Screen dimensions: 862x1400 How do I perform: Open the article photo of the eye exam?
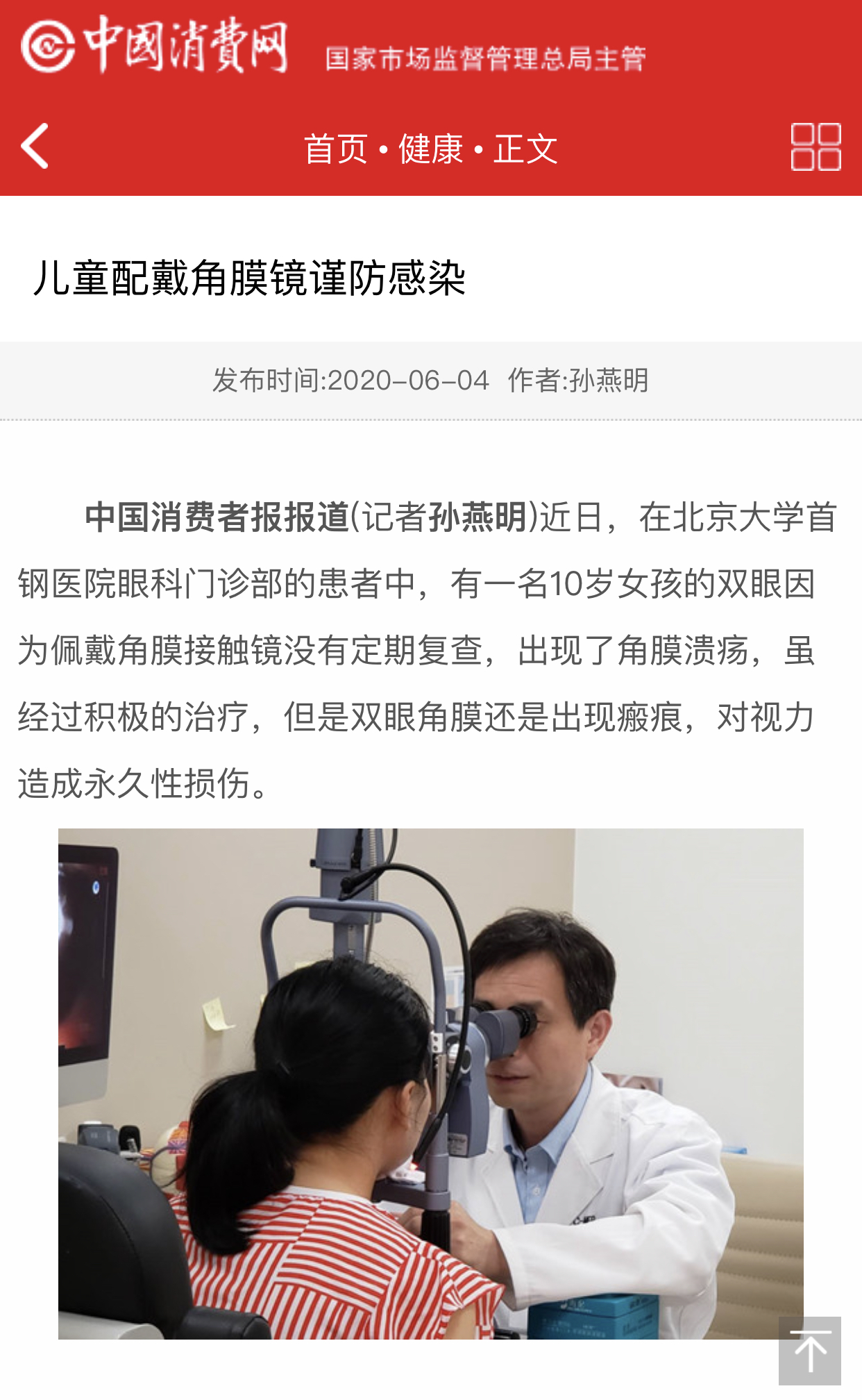click(x=430, y=1083)
